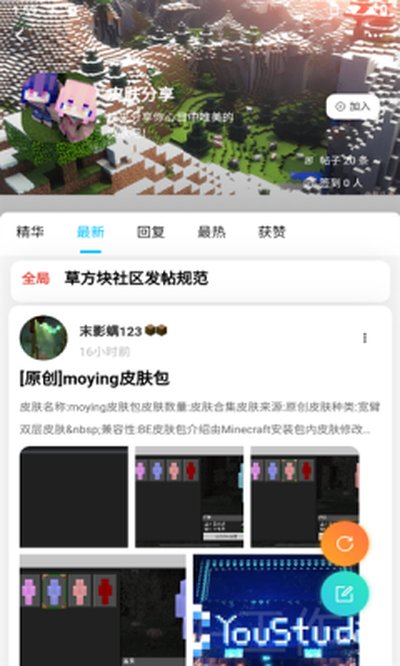Viewport: 400px width, 666px height.
Task: Open the [原创]moying皮肤包 post
Action: pos(95,378)
